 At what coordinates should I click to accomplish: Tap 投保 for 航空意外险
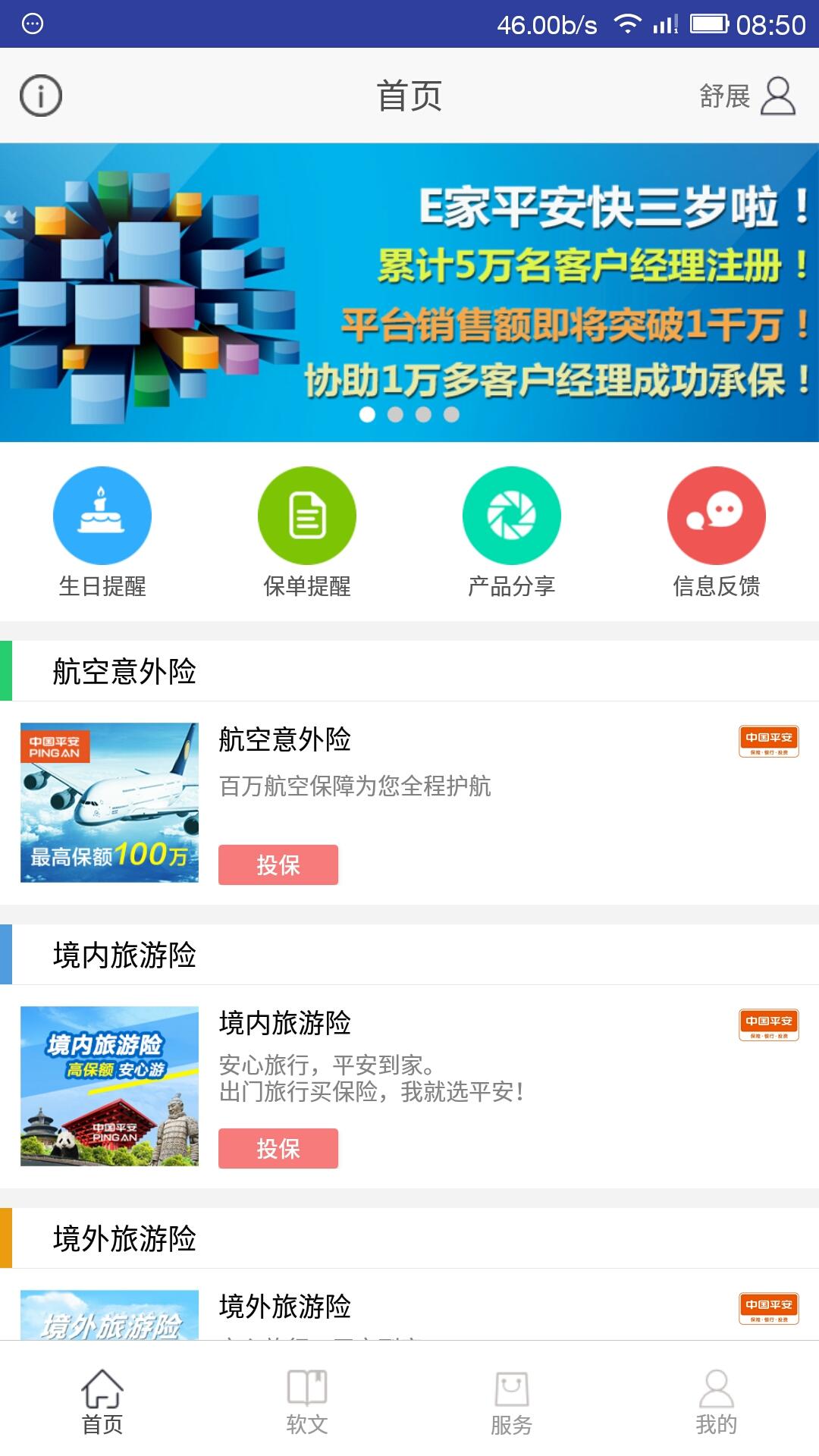[278, 864]
